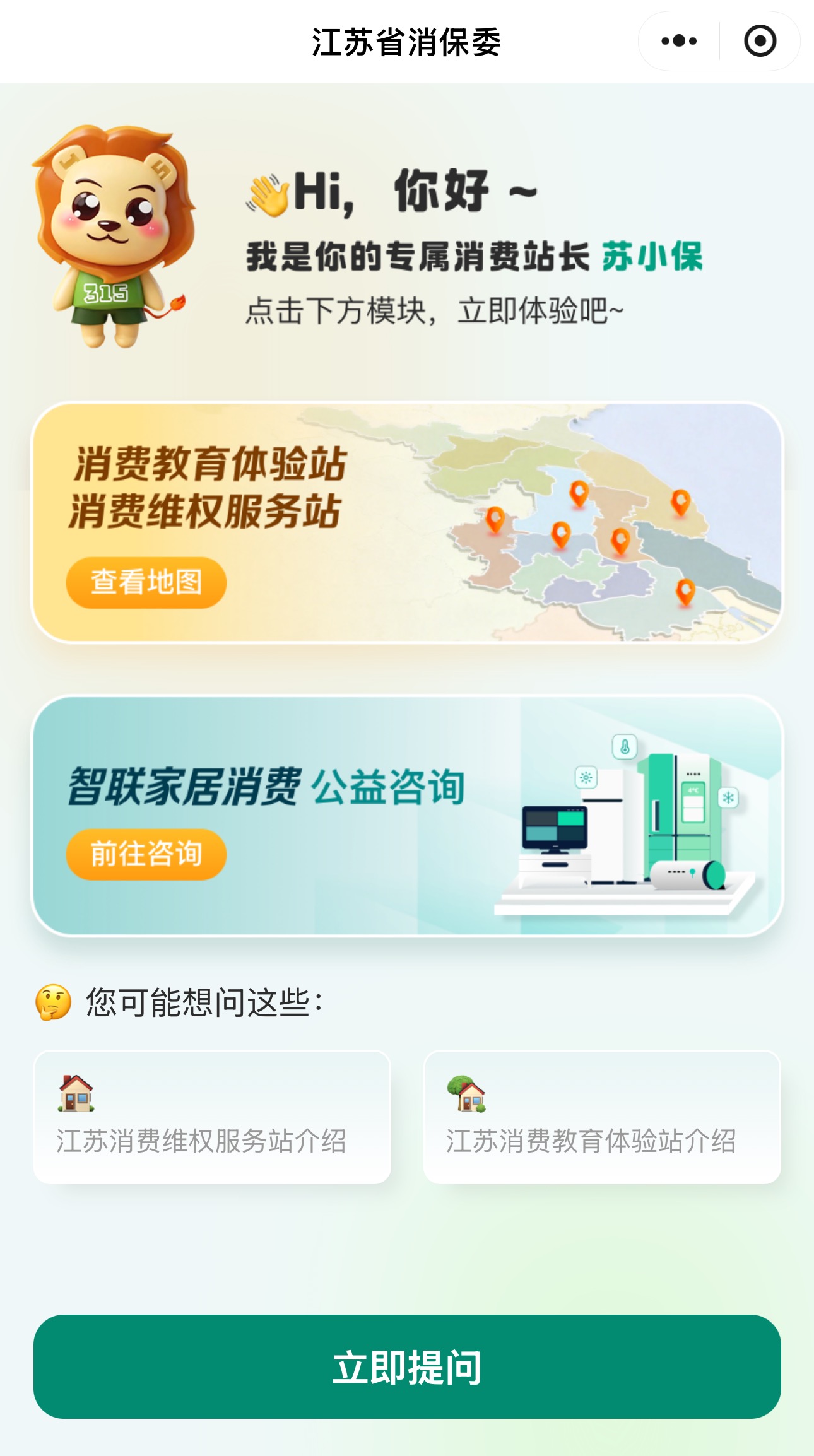Open the mini program more-options menu
The width and height of the screenshot is (814, 1456).
679,42
